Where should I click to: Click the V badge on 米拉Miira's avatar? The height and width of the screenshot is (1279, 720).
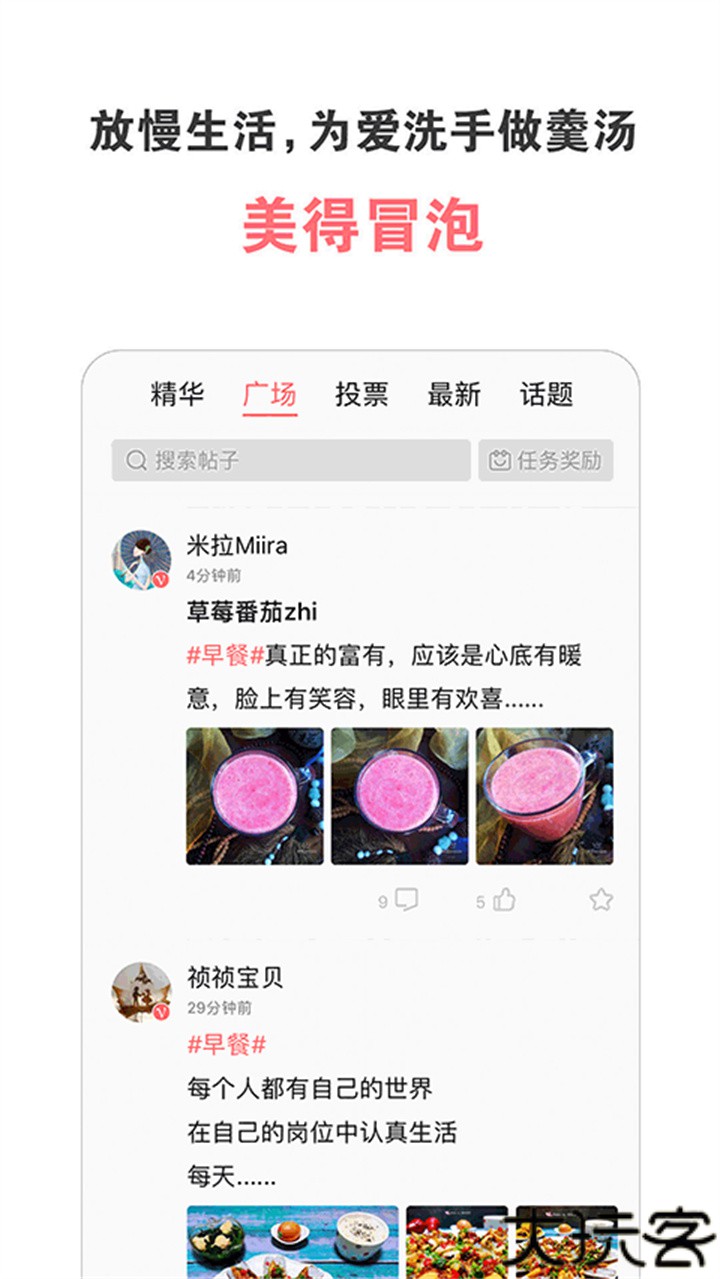pos(160,577)
